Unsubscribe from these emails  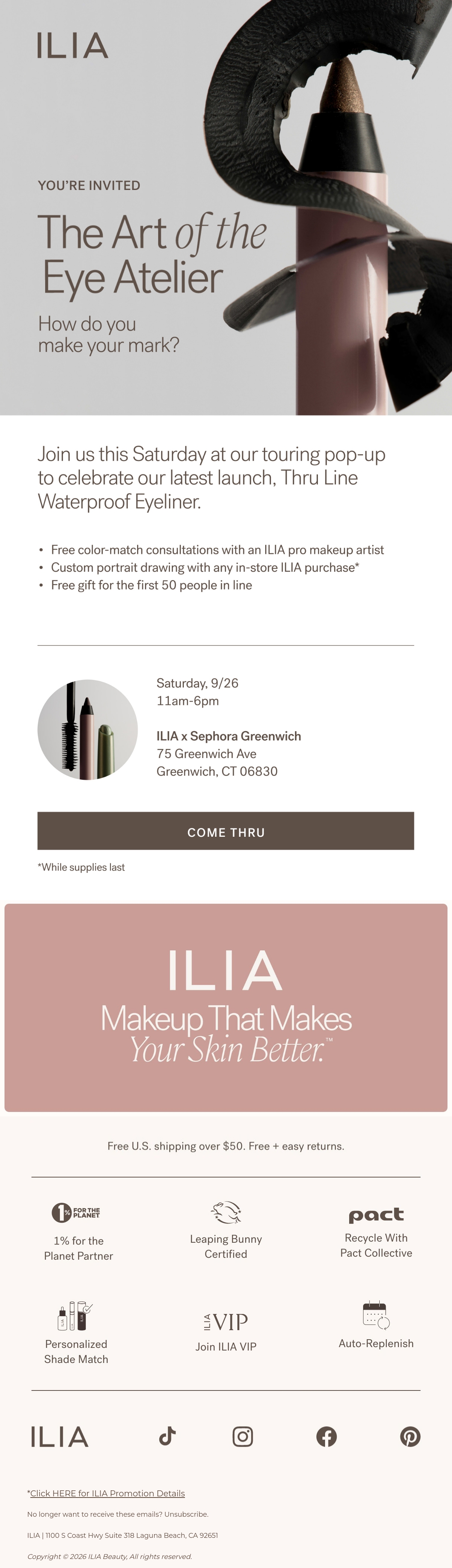186,1514
